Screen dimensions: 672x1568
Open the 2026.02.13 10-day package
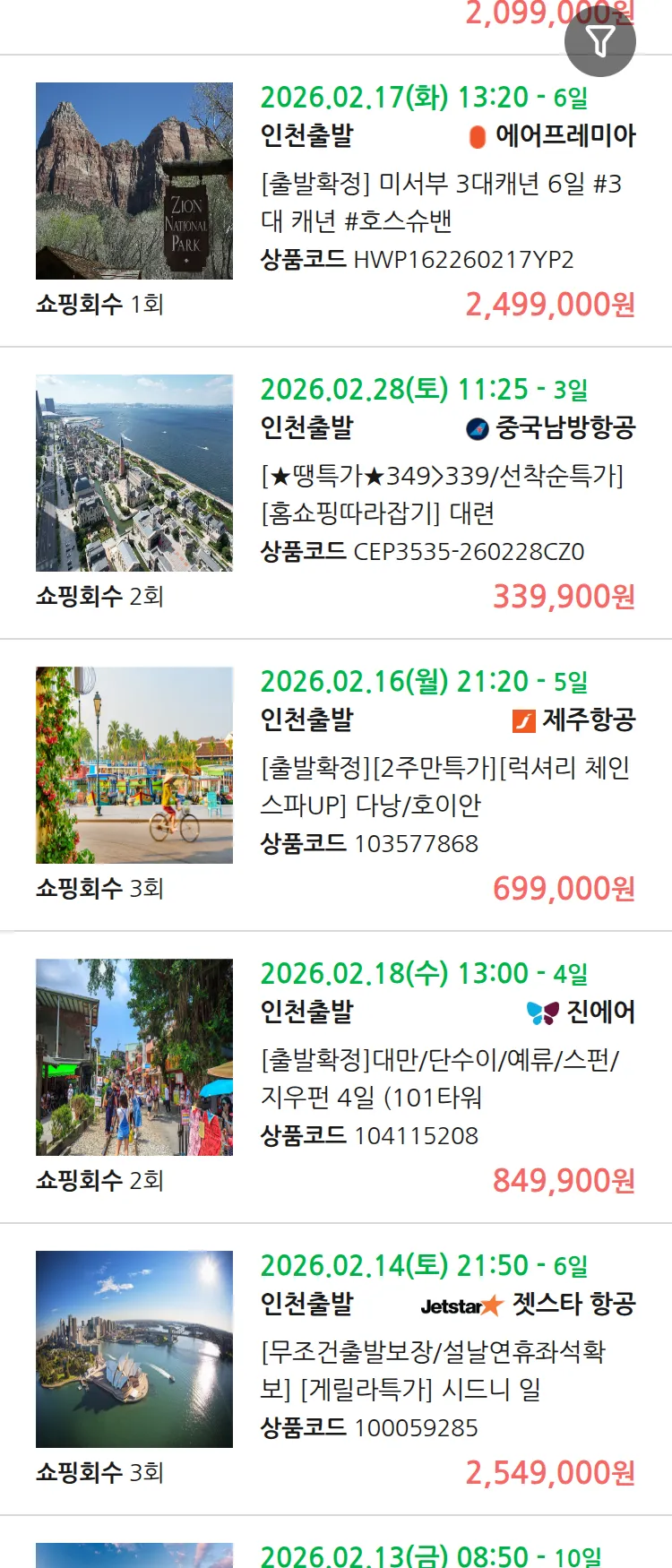pyautogui.click(x=430, y=1555)
